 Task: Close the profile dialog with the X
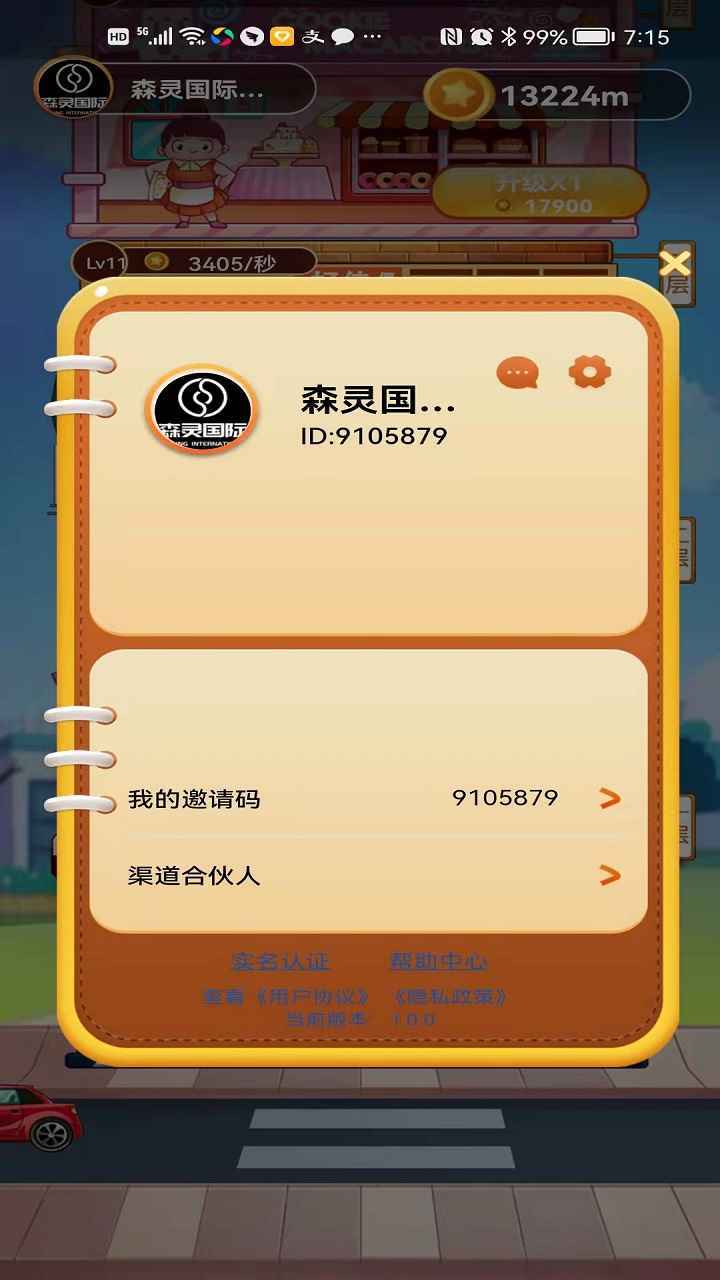click(675, 262)
